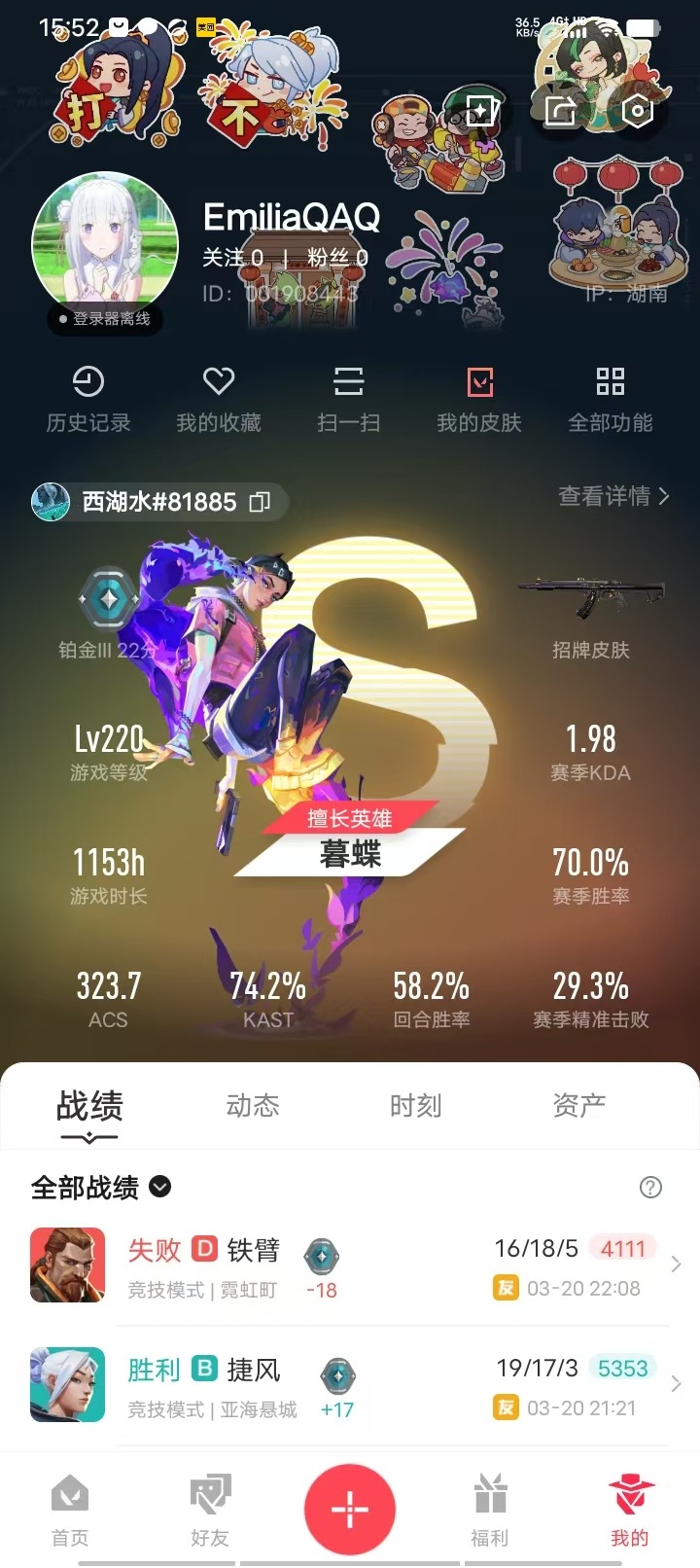Open the 胜利 捷风 match record
Image resolution: width=700 pixels, height=1568 pixels.
tap(350, 1385)
